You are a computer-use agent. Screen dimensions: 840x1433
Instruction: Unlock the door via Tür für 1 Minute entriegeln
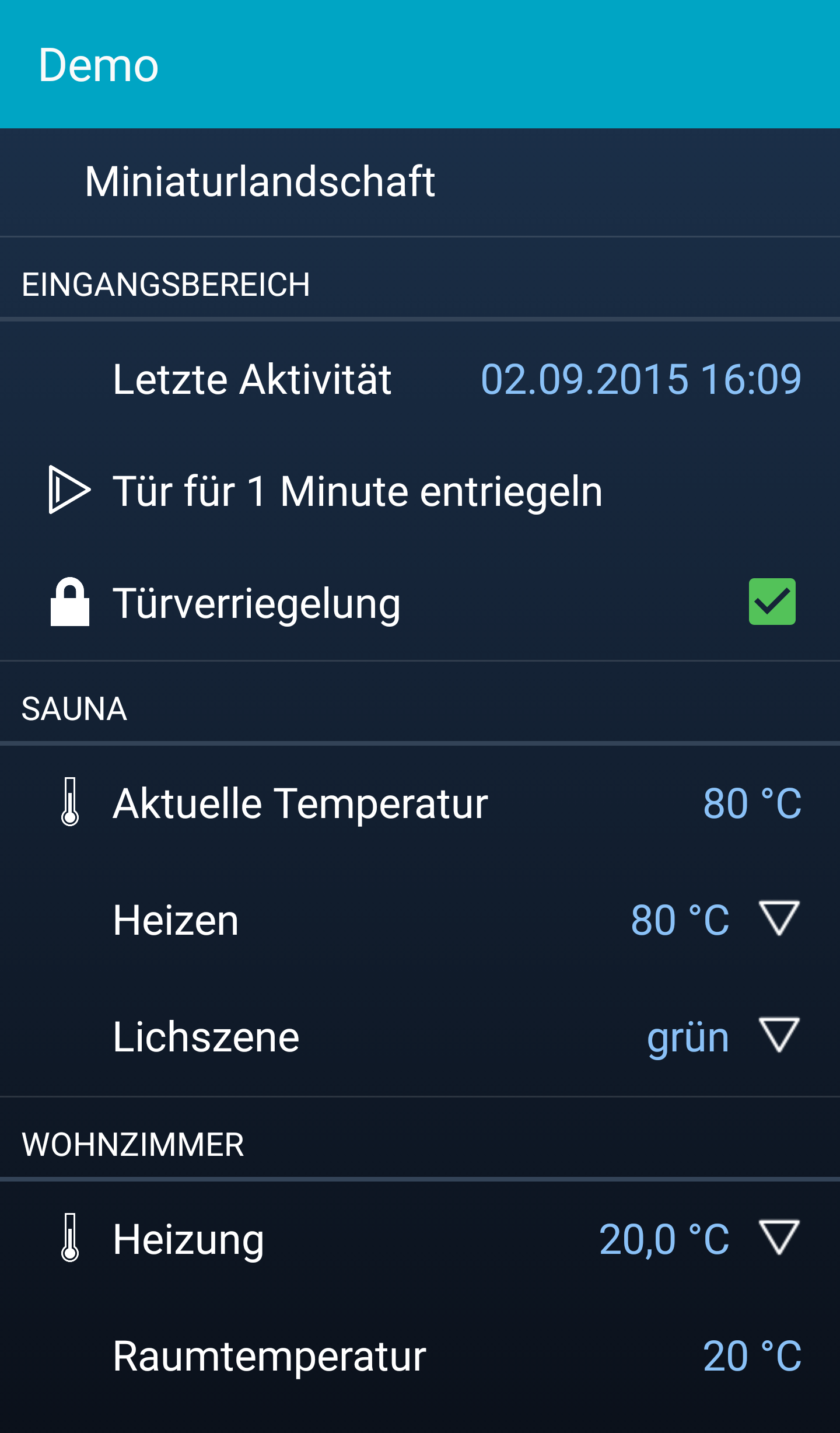click(x=420, y=491)
